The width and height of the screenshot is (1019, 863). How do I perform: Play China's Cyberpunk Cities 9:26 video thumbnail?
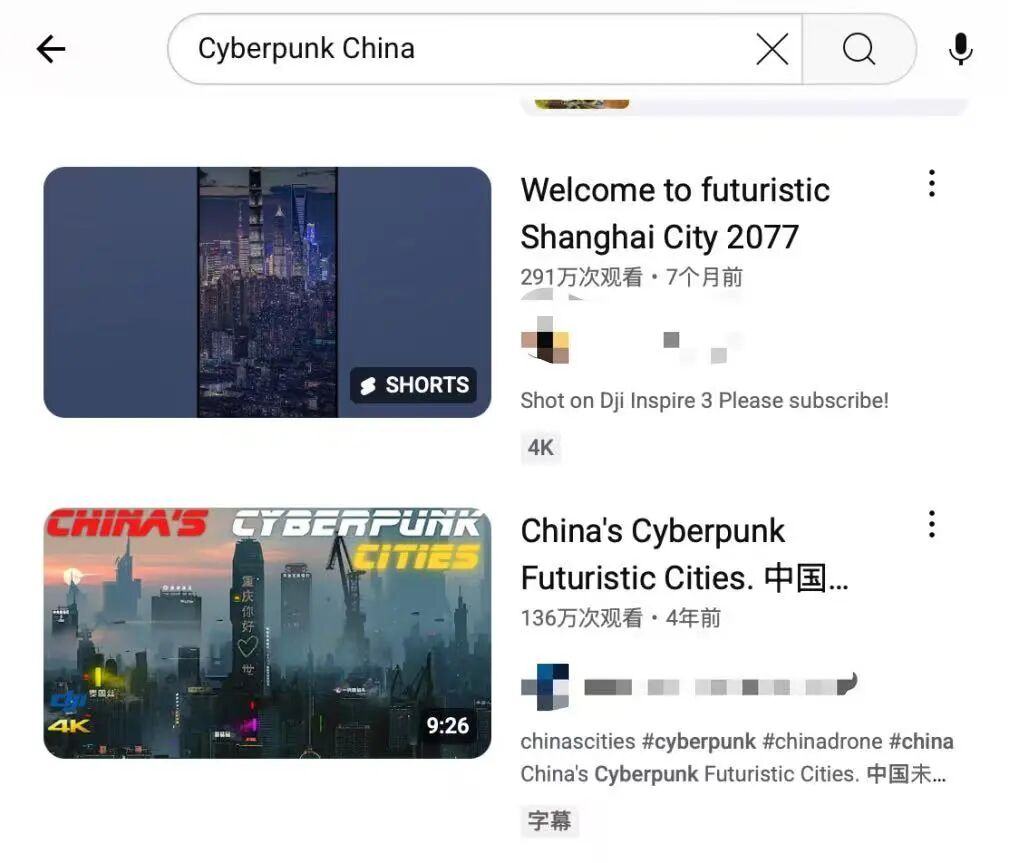point(267,633)
